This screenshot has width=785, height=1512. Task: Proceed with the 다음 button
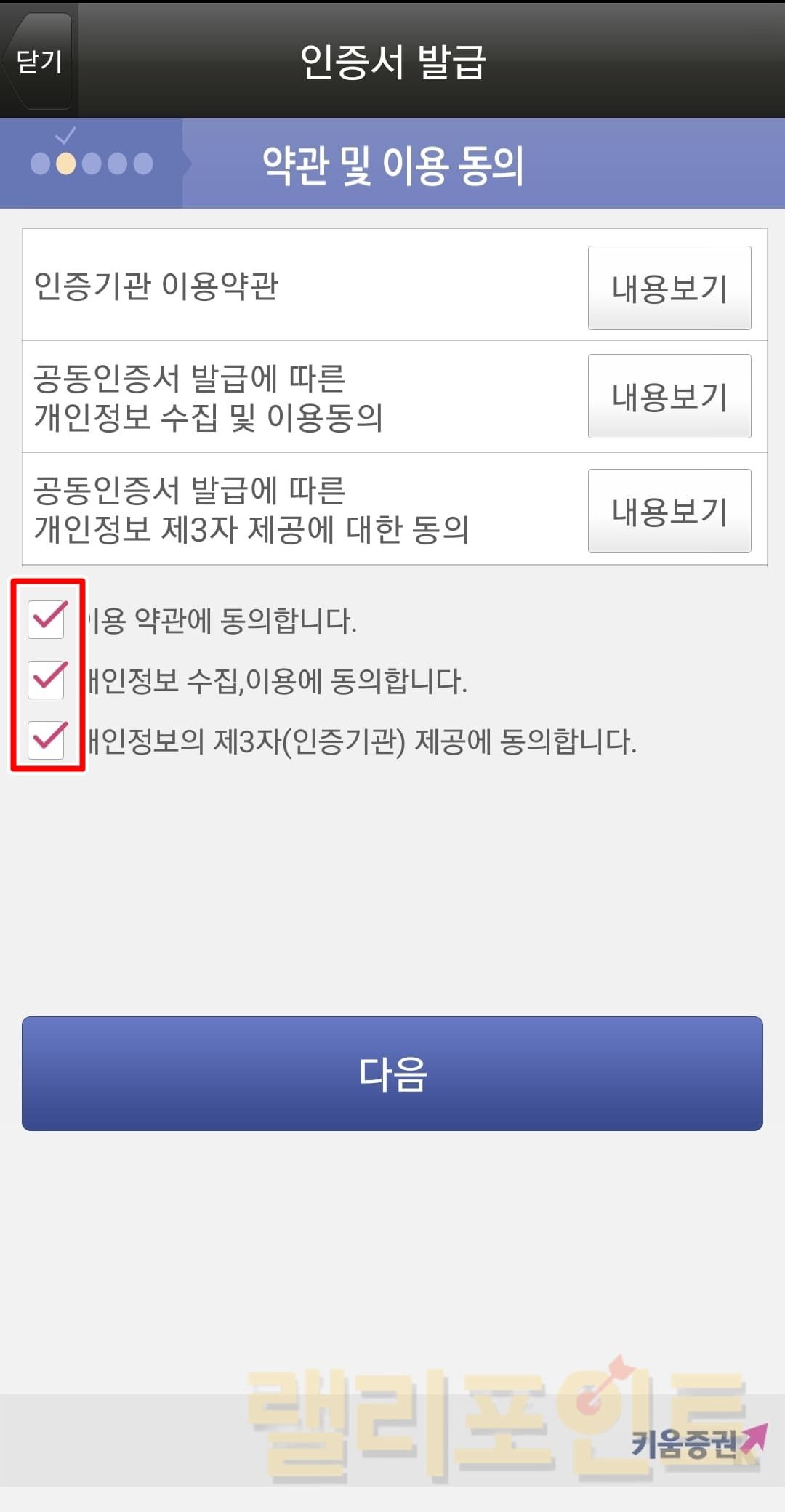392,1073
